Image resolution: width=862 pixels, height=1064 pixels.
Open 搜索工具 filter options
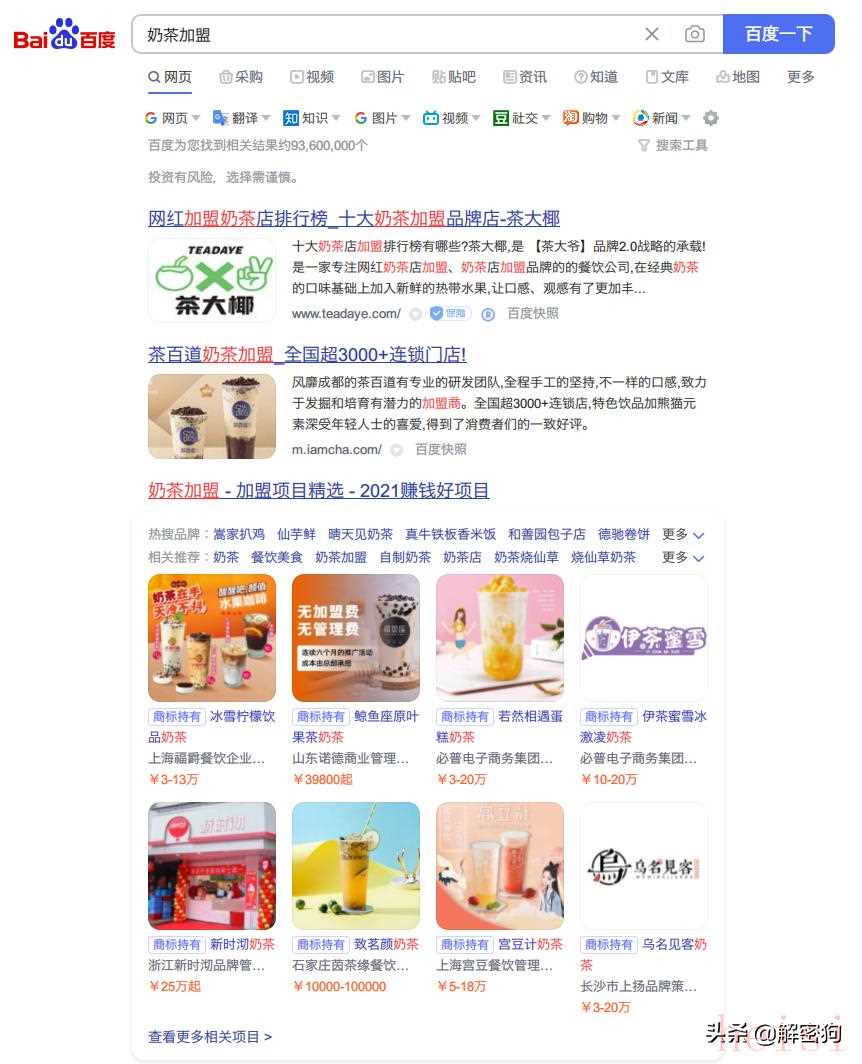(673, 145)
